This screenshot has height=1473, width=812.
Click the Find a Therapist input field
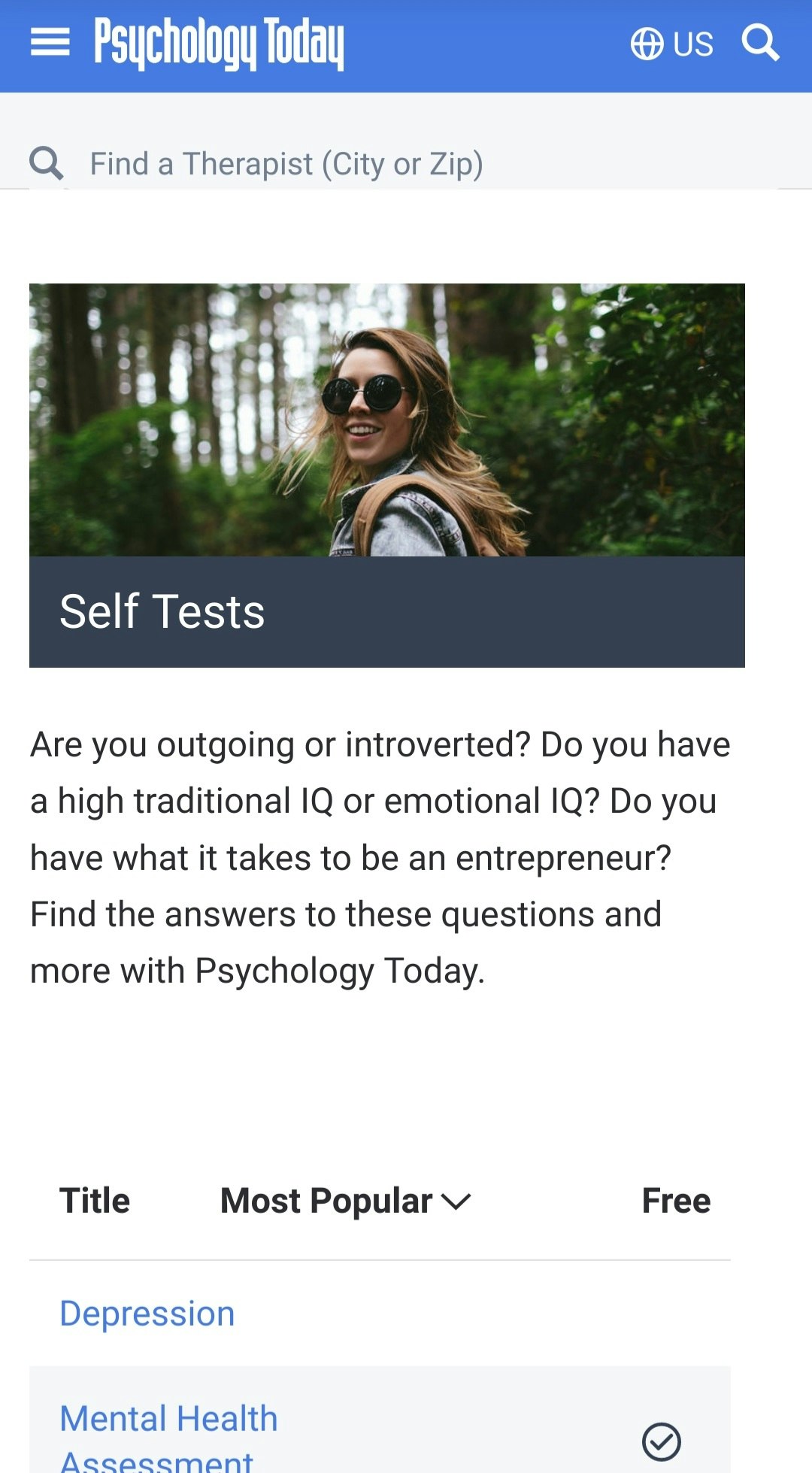point(287,163)
